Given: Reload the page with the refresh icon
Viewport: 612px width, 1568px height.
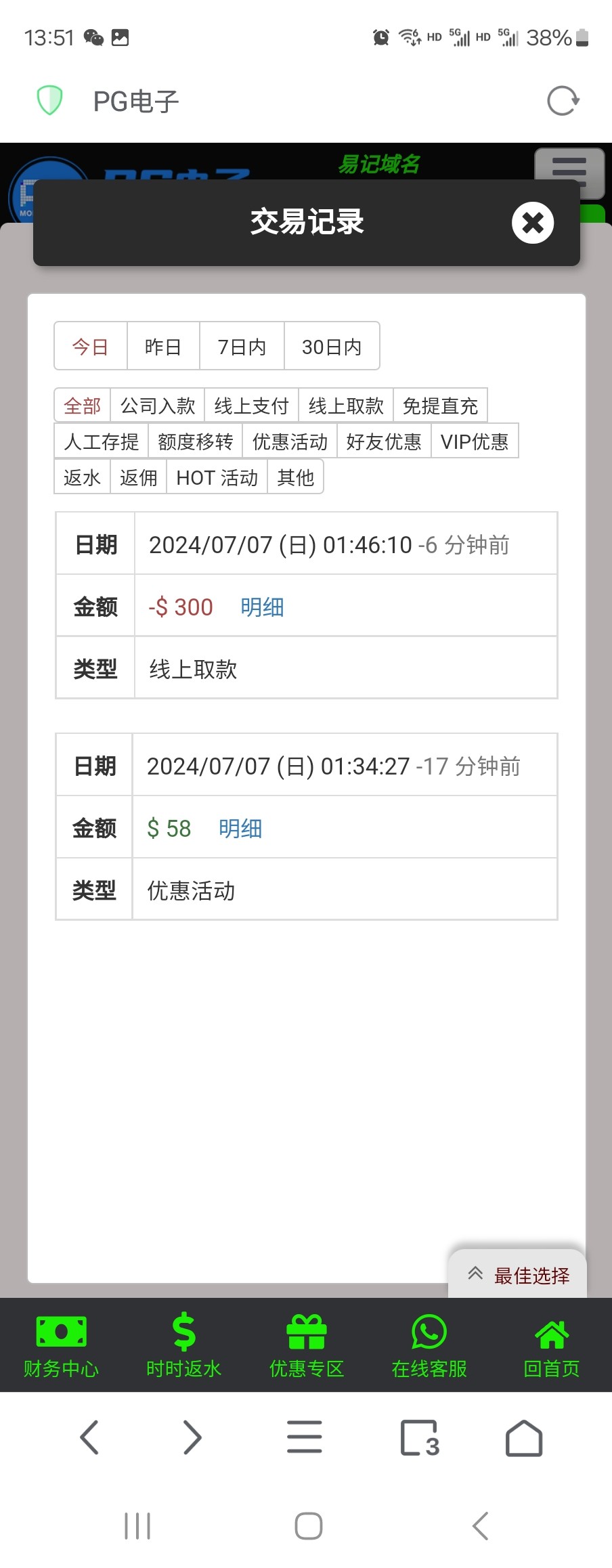Looking at the screenshot, I should [563, 102].
